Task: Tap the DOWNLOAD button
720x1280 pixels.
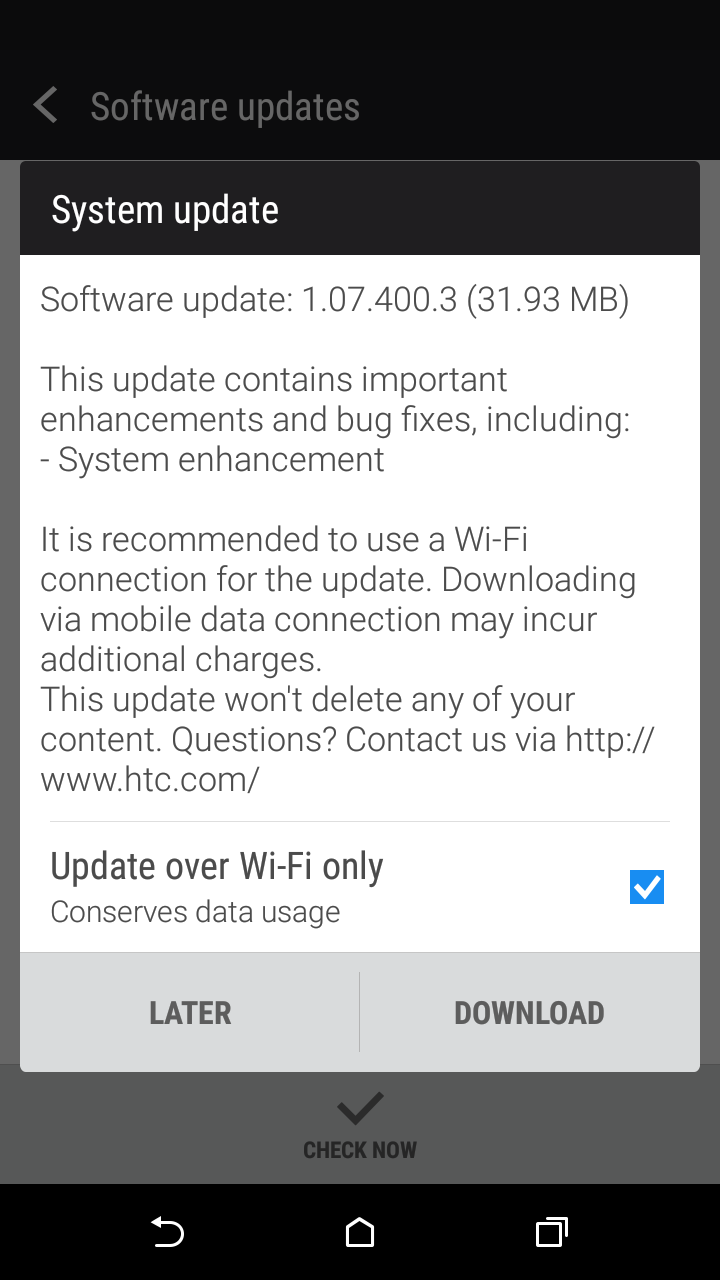Action: click(530, 1012)
